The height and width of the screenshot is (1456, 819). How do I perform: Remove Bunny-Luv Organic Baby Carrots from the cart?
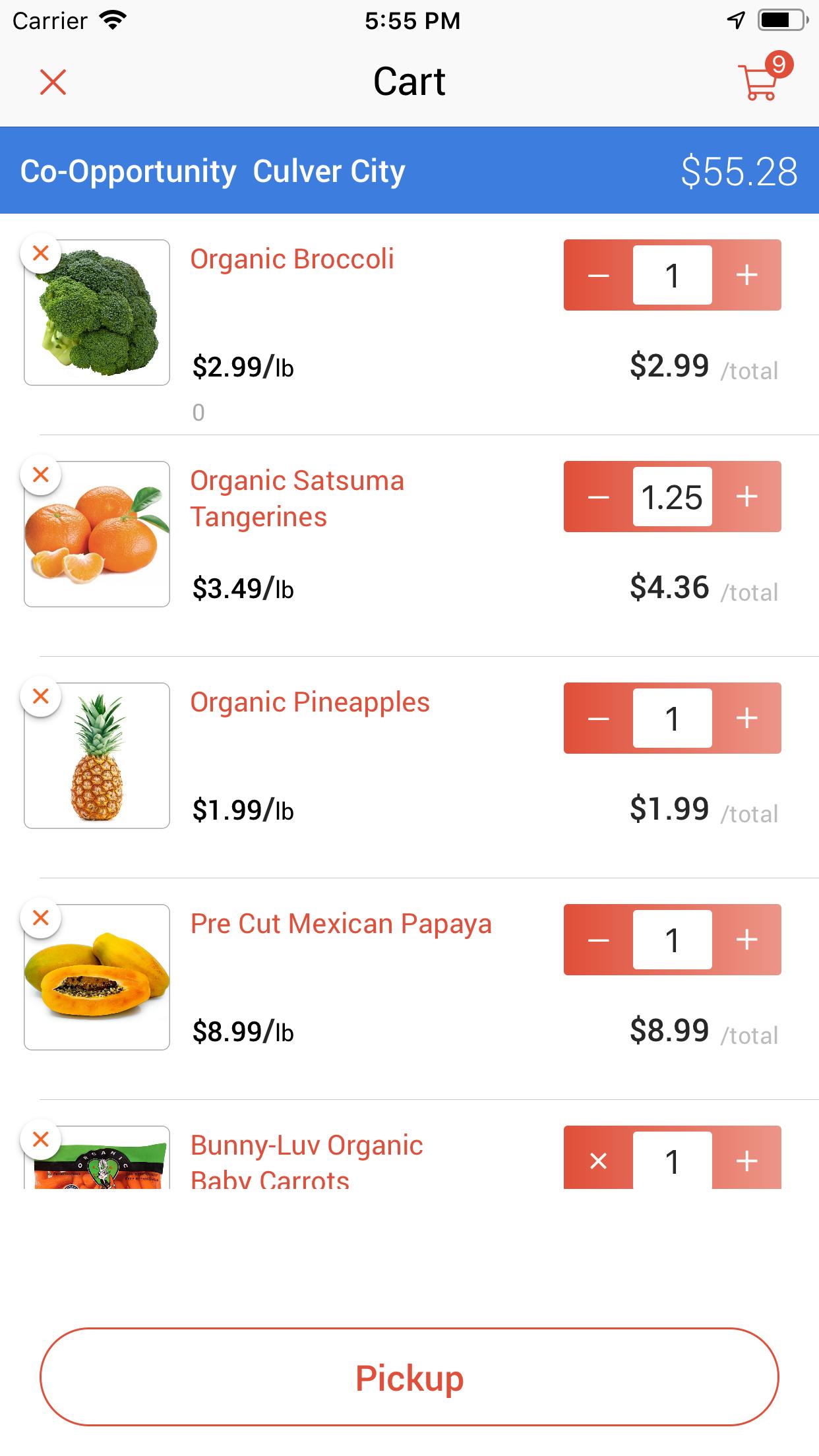tap(41, 1139)
